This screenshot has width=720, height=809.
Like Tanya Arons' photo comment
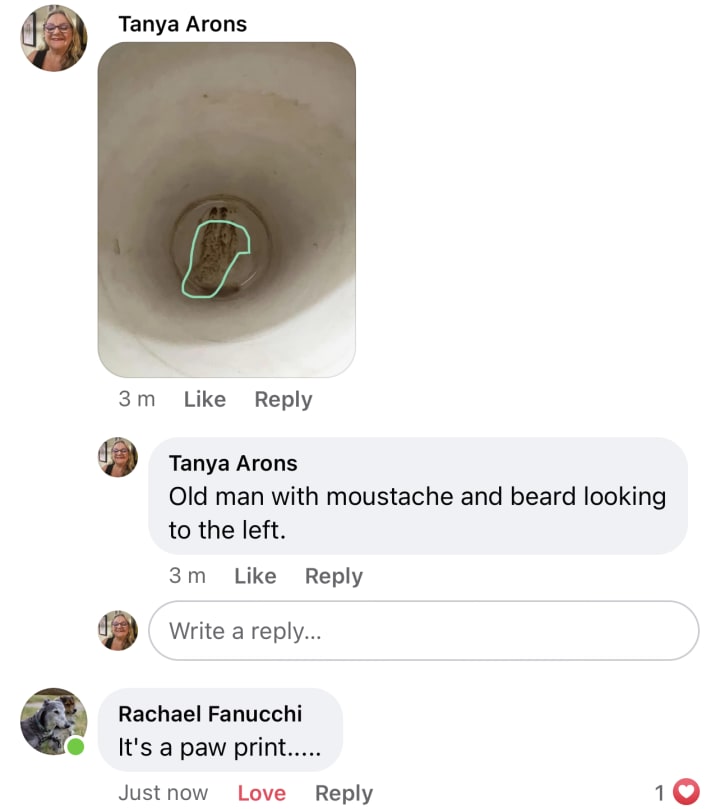pyautogui.click(x=205, y=399)
